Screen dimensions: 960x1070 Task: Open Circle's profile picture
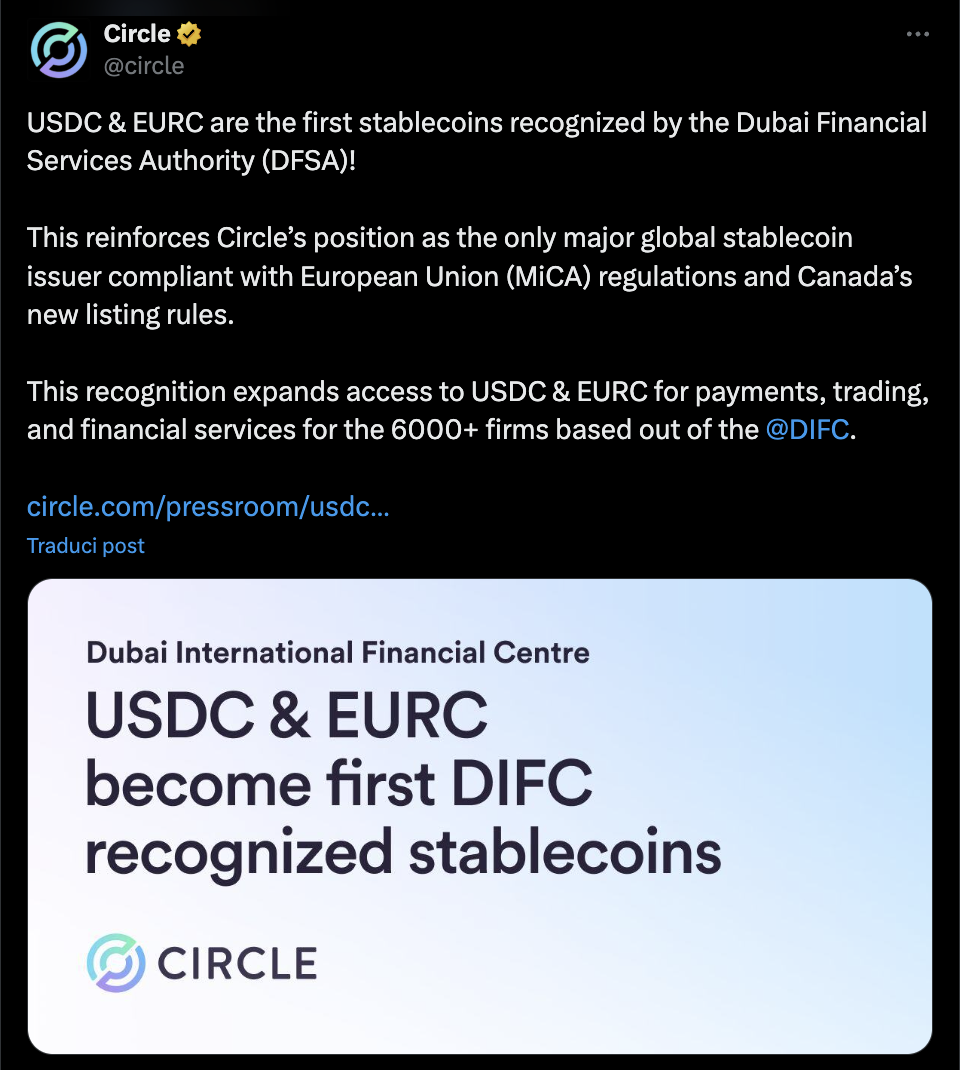pyautogui.click(x=59, y=50)
